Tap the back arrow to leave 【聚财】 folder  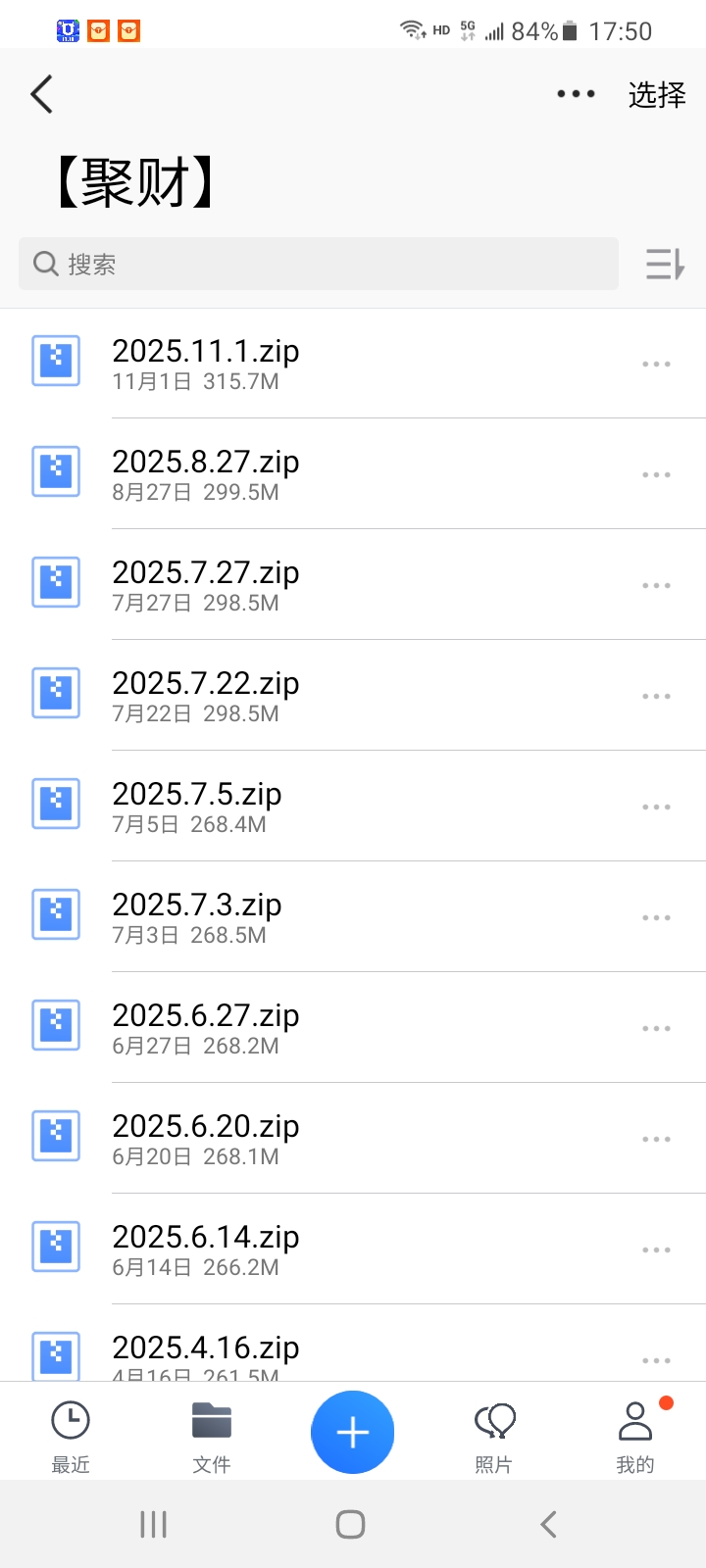click(41, 94)
